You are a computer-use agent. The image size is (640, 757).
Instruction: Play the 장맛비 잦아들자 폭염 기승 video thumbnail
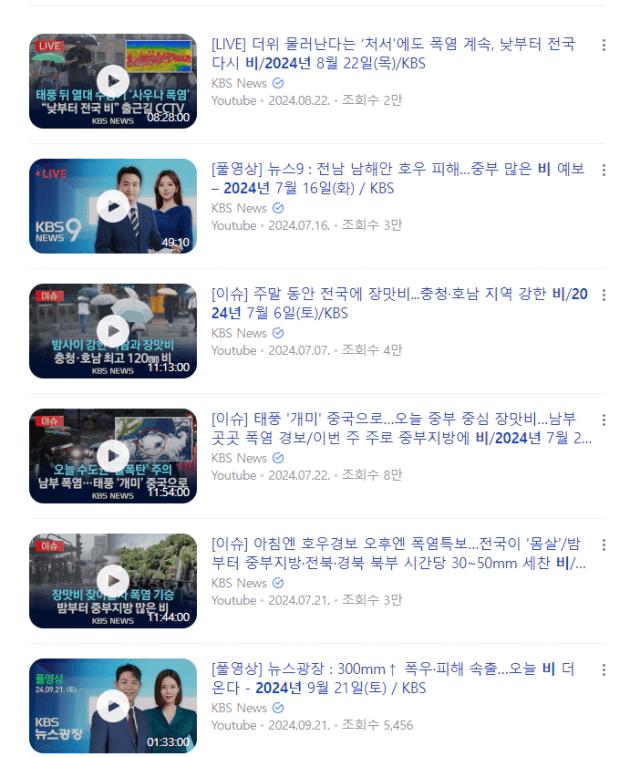pyautogui.click(x=113, y=581)
